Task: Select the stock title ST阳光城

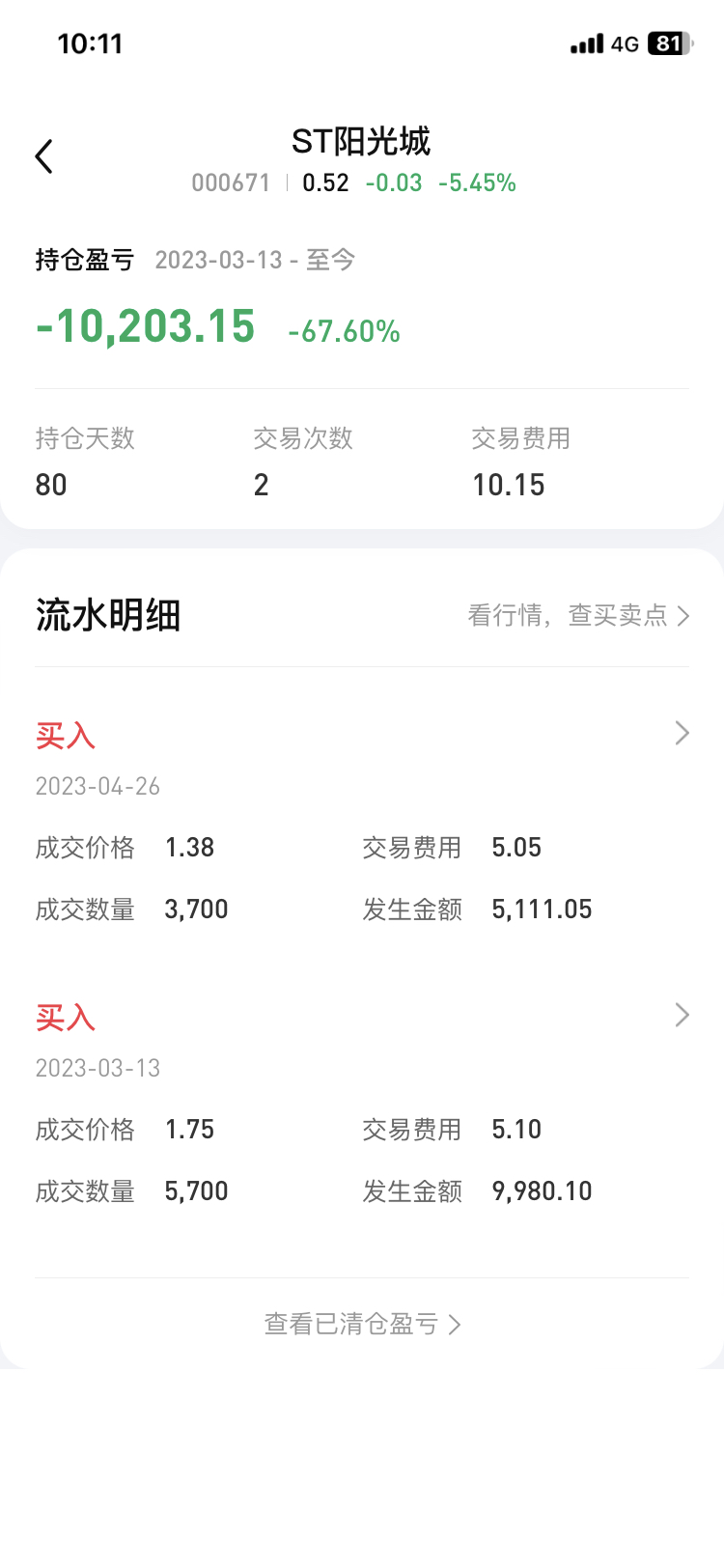Action: [x=362, y=142]
